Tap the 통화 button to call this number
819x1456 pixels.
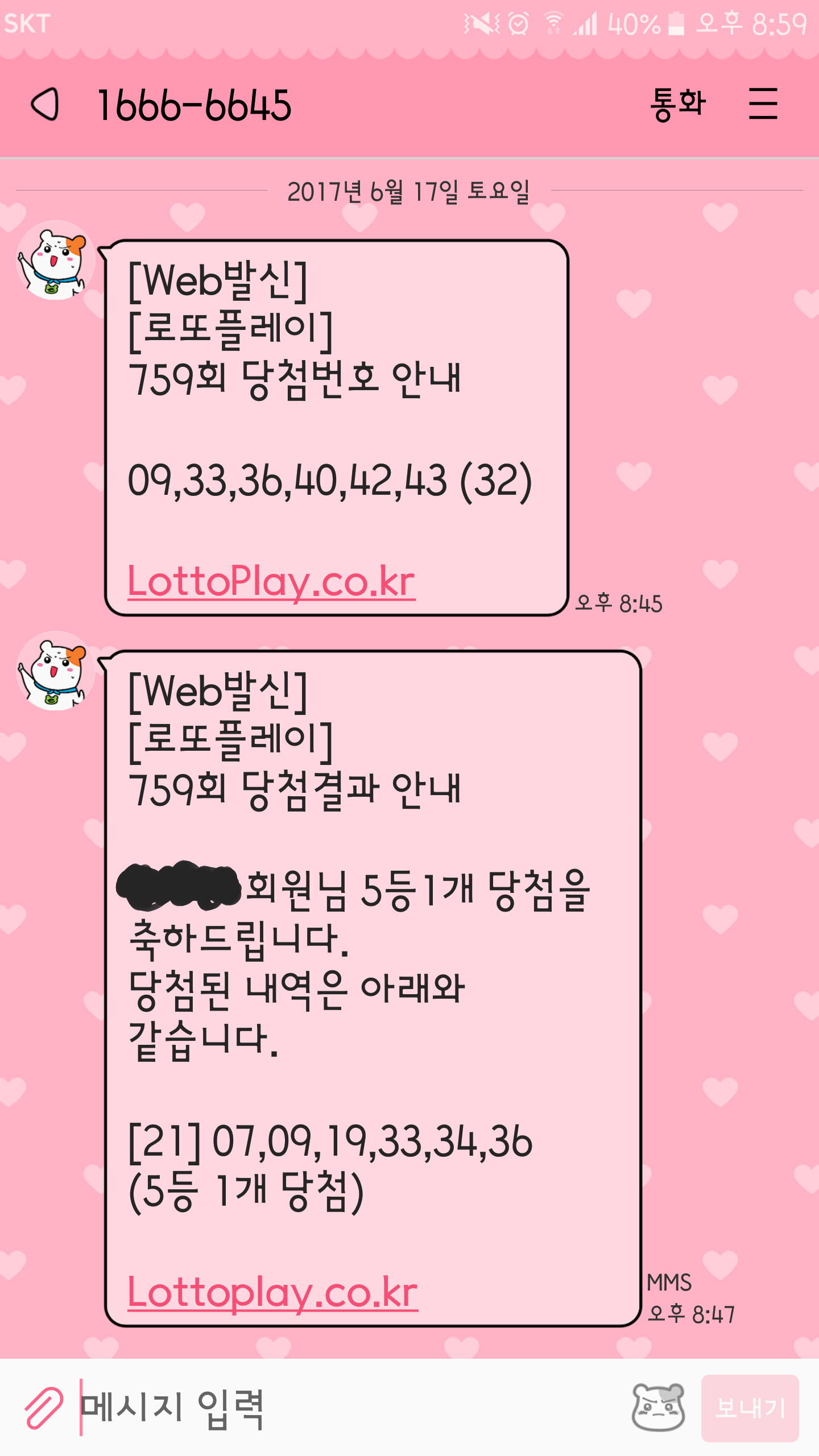(677, 104)
